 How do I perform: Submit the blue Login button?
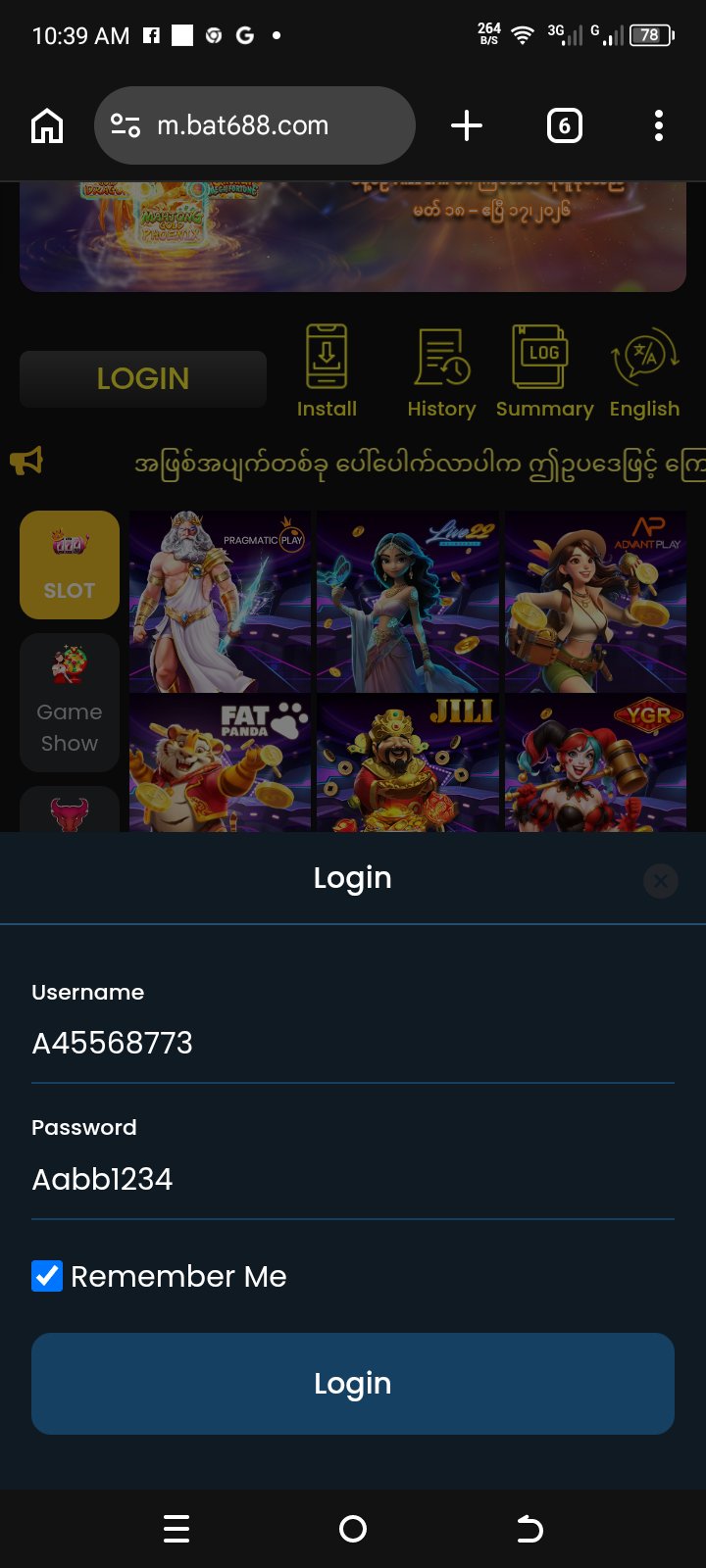click(352, 1383)
